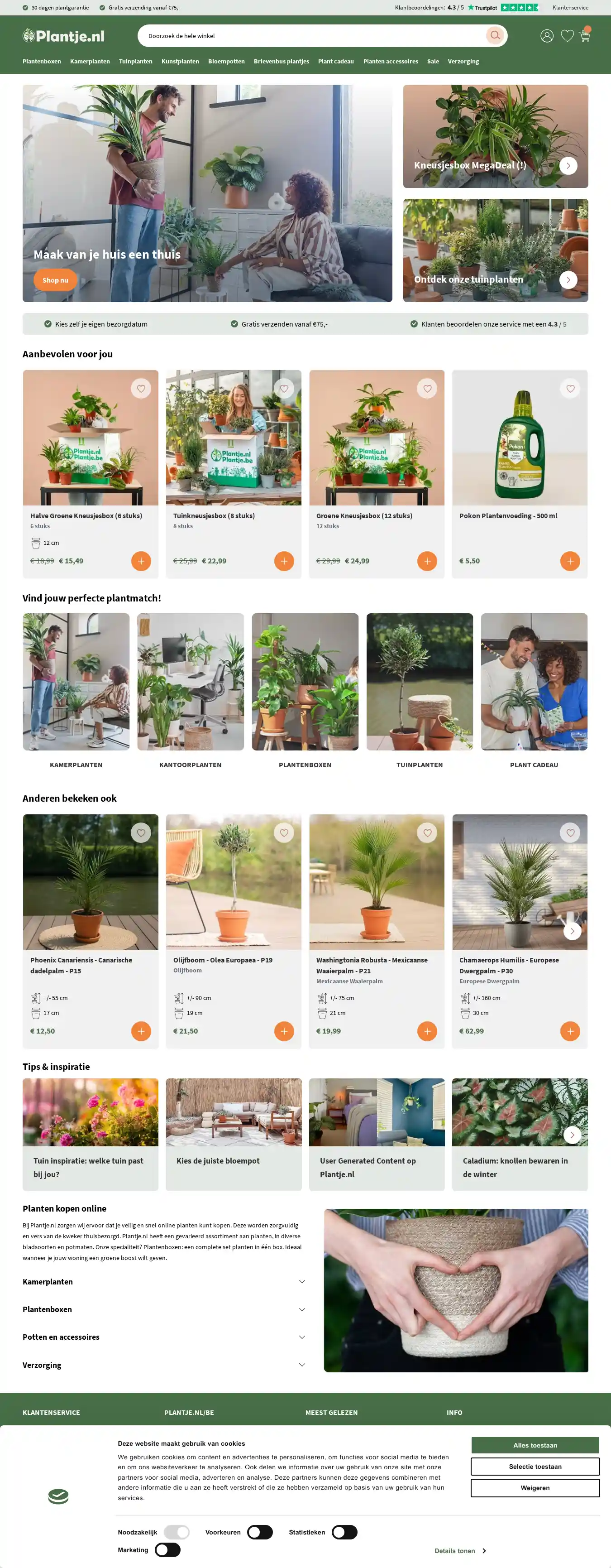Open the Kneusjesbox MegaDeal banner
The width and height of the screenshot is (611, 1568).
[x=495, y=136]
